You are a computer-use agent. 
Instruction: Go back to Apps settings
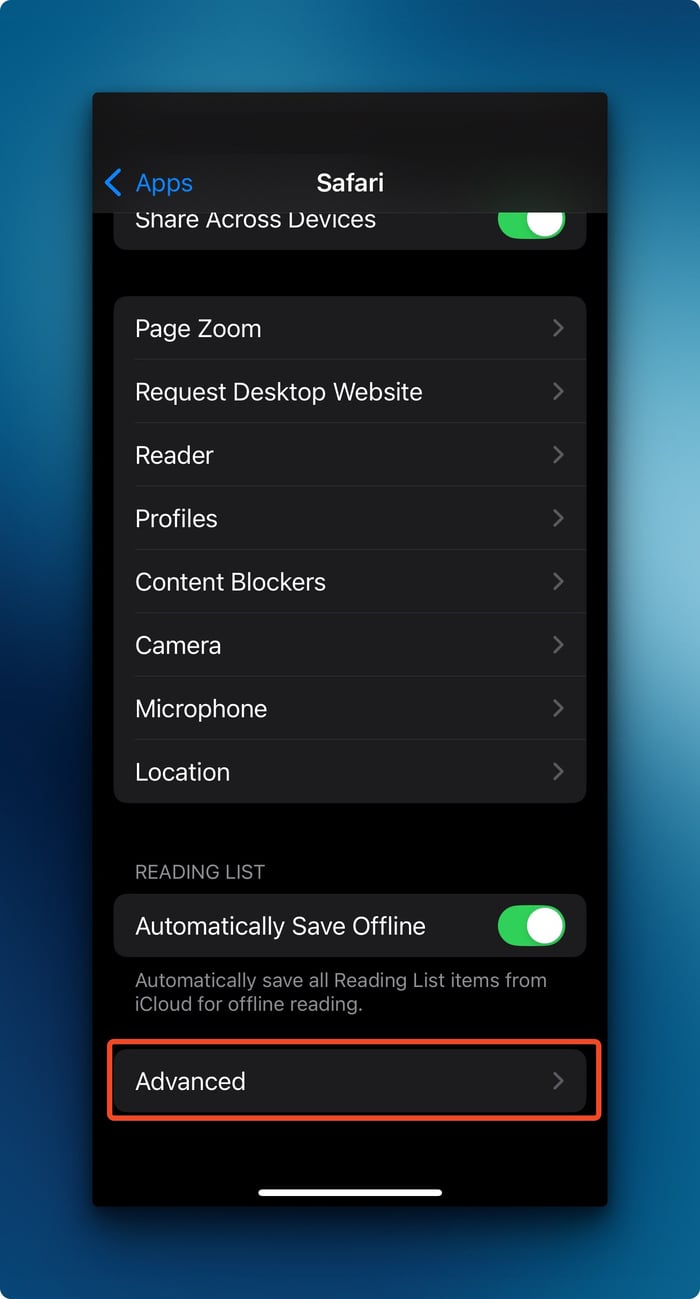tap(149, 183)
